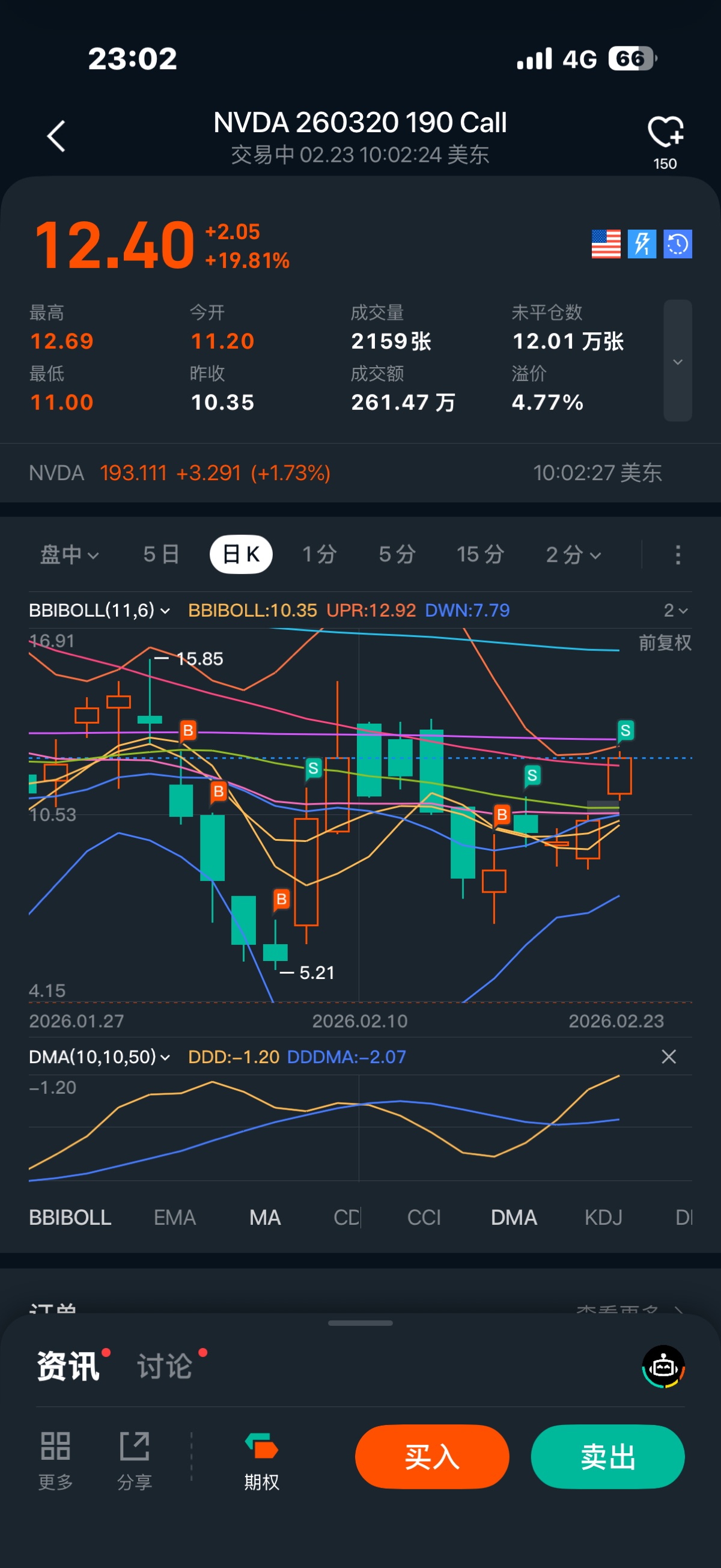Select the KDJ indicator
This screenshot has width=721, height=1568.
(x=603, y=1218)
